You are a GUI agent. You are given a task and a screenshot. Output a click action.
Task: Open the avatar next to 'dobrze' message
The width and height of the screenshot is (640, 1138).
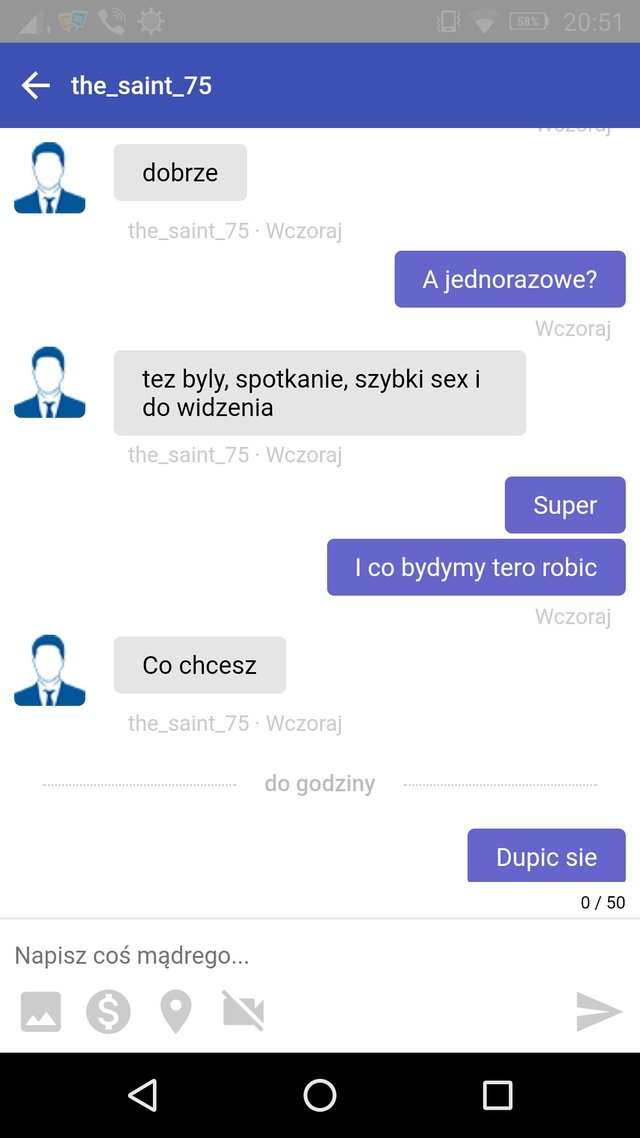50,178
